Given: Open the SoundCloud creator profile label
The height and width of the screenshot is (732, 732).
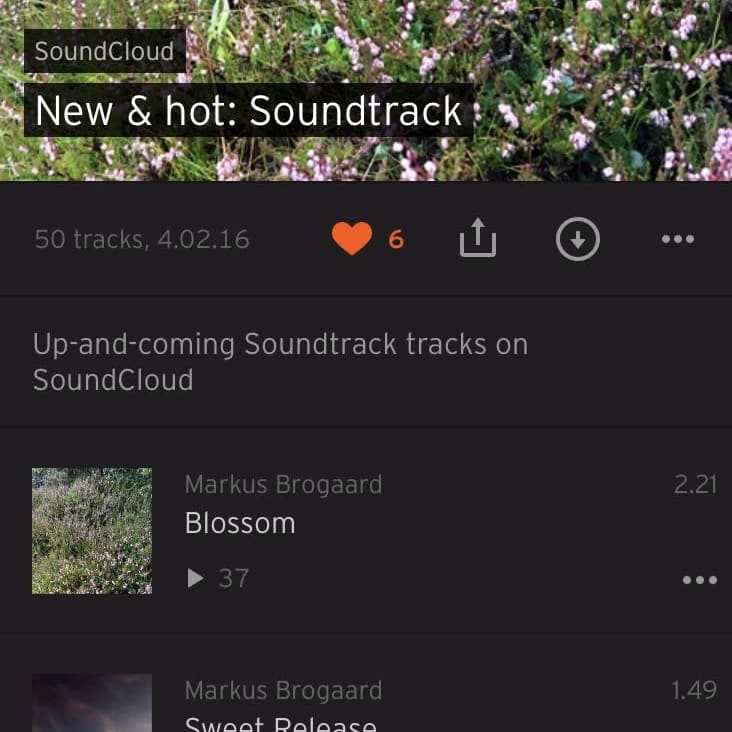Looking at the screenshot, I should click(104, 51).
